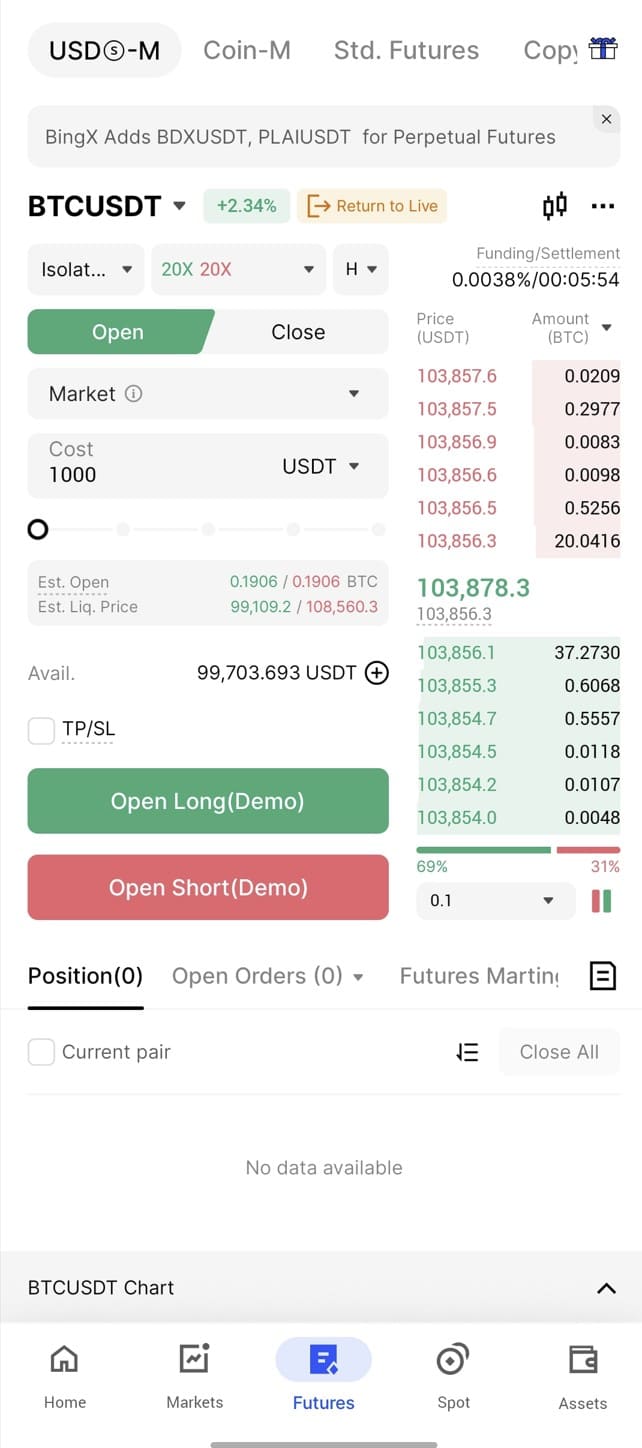Adjust the 20X leverage dropdown

click(238, 269)
